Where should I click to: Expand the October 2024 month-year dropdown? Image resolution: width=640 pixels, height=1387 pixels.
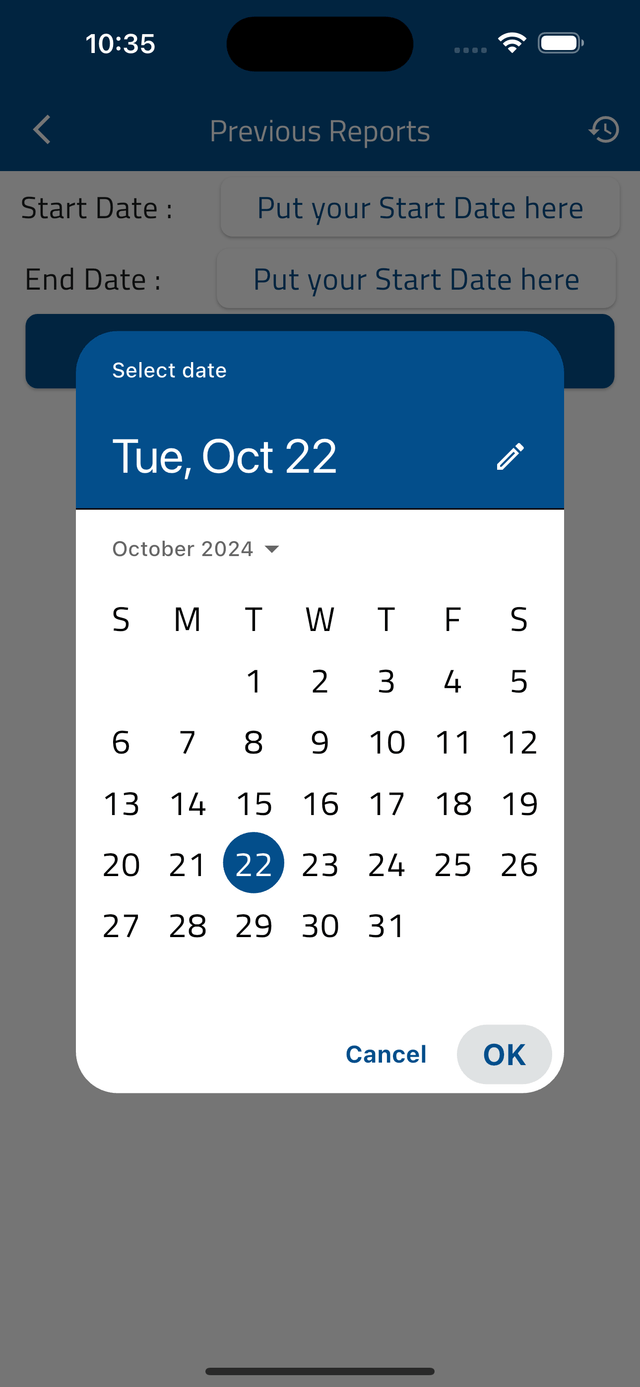(196, 549)
